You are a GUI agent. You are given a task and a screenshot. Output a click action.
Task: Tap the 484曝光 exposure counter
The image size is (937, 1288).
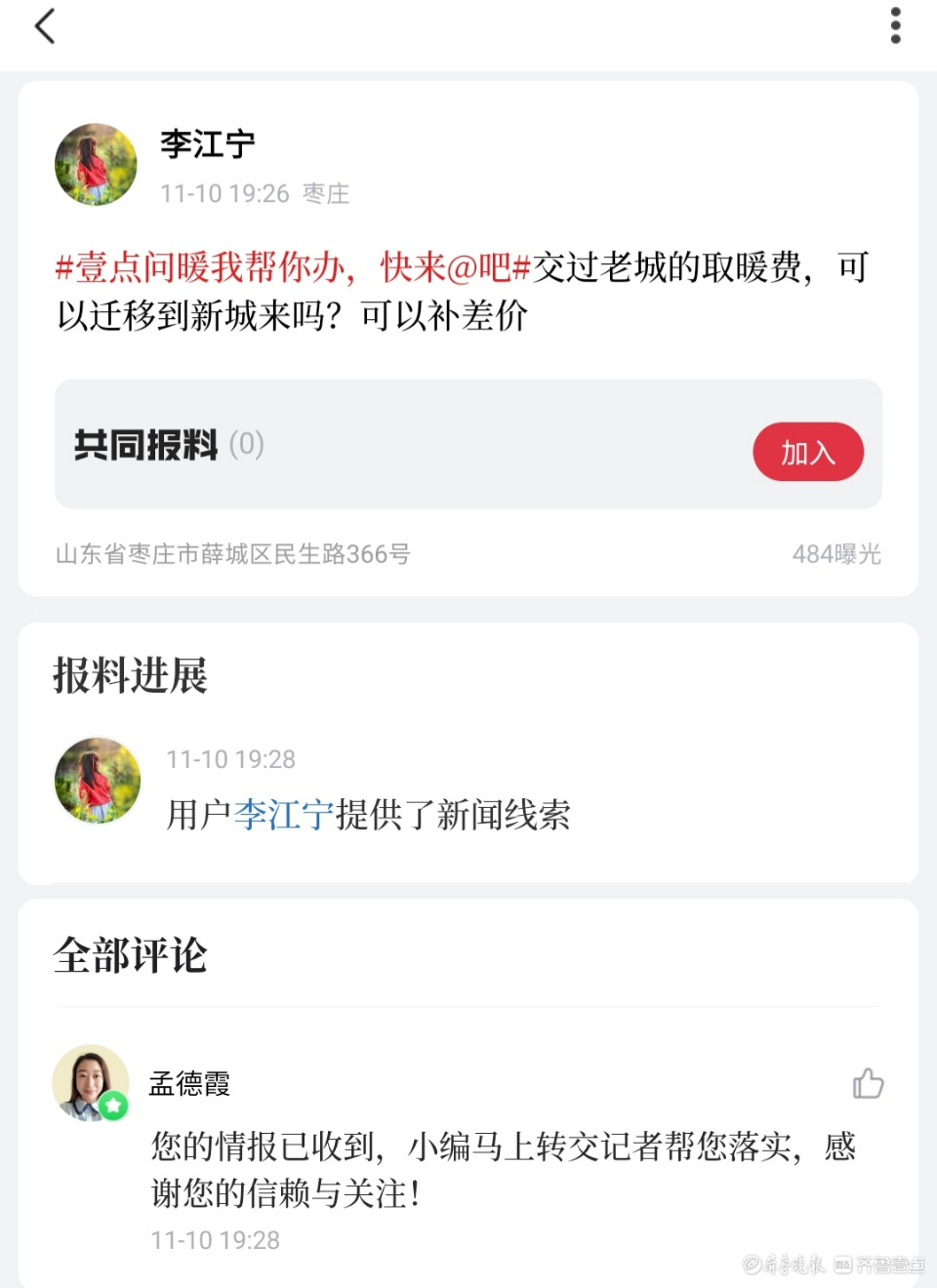pyautogui.click(x=836, y=554)
